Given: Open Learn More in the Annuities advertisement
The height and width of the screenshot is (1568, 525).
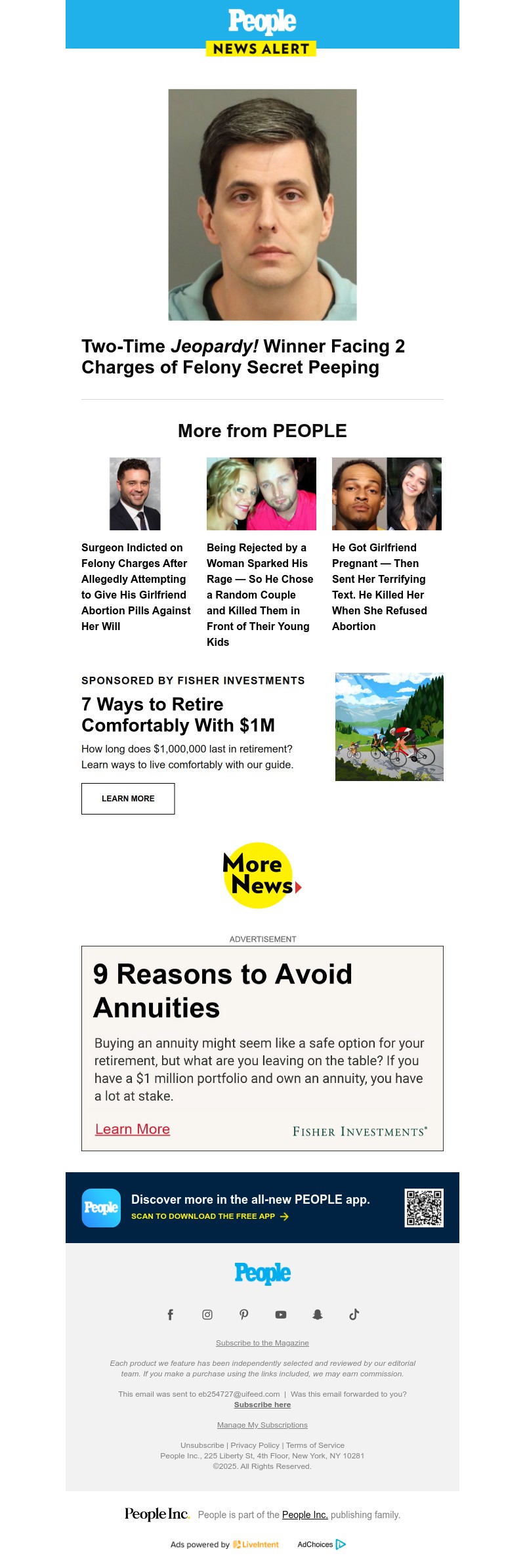Looking at the screenshot, I should [133, 1129].
